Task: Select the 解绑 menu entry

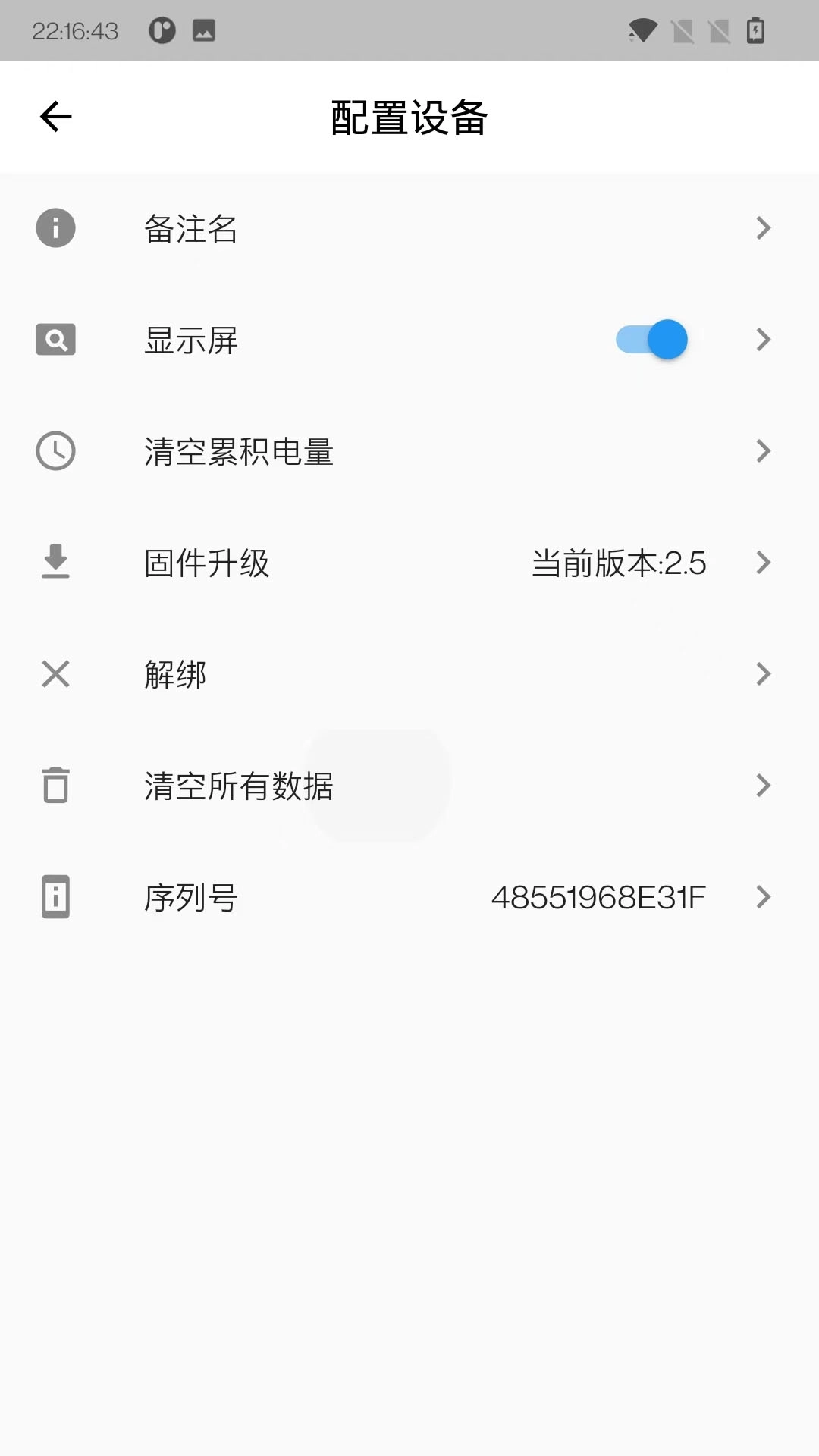Action: (x=175, y=673)
